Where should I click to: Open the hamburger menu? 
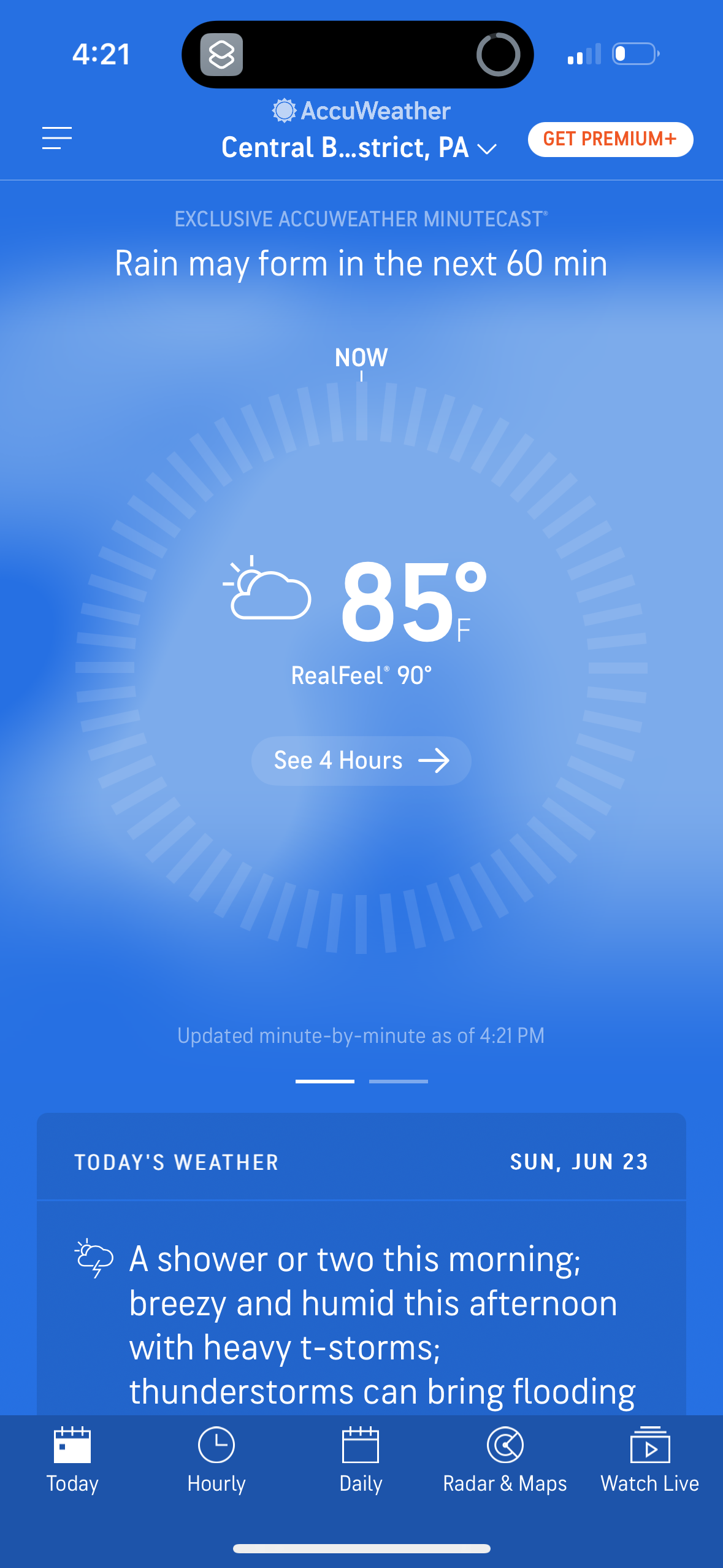point(57,139)
